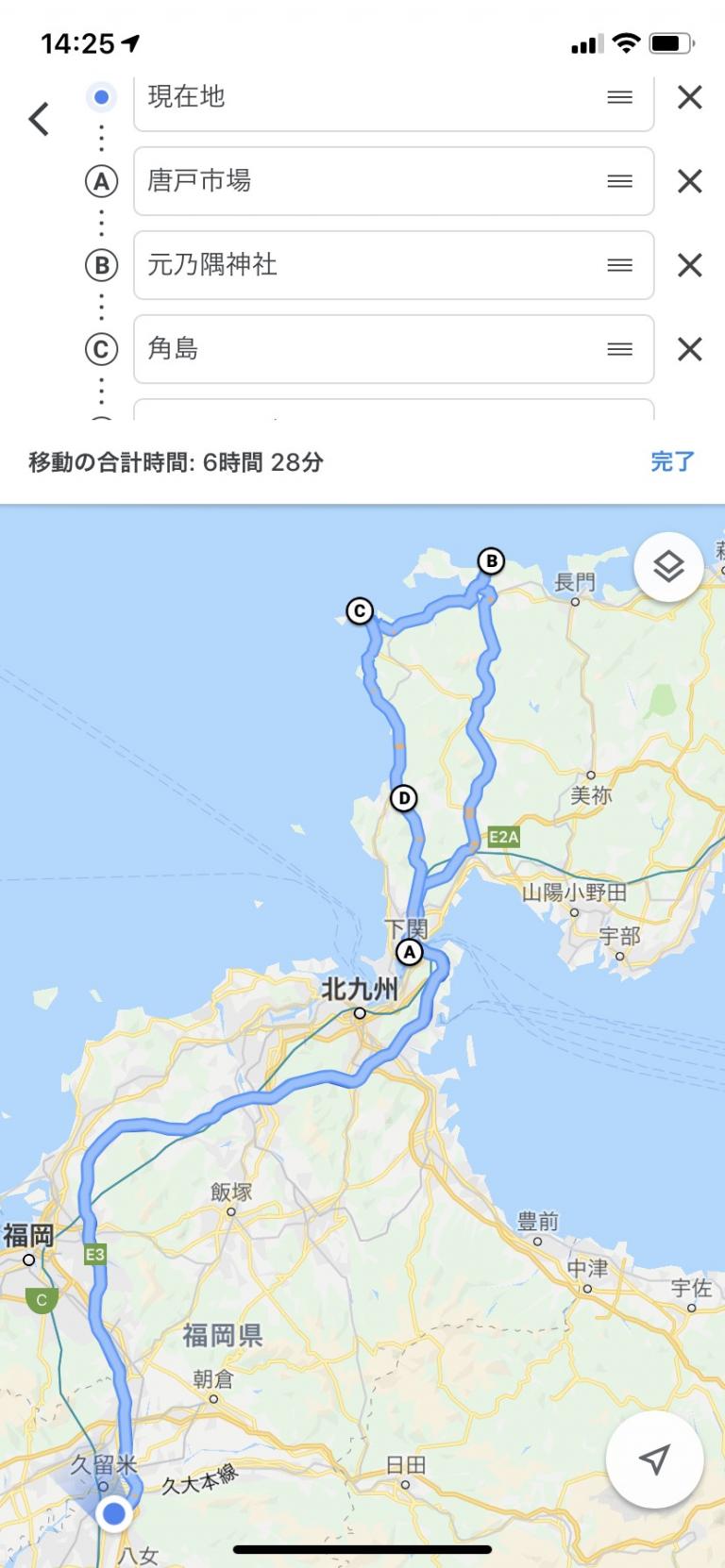Select marker B on the map

point(491,561)
